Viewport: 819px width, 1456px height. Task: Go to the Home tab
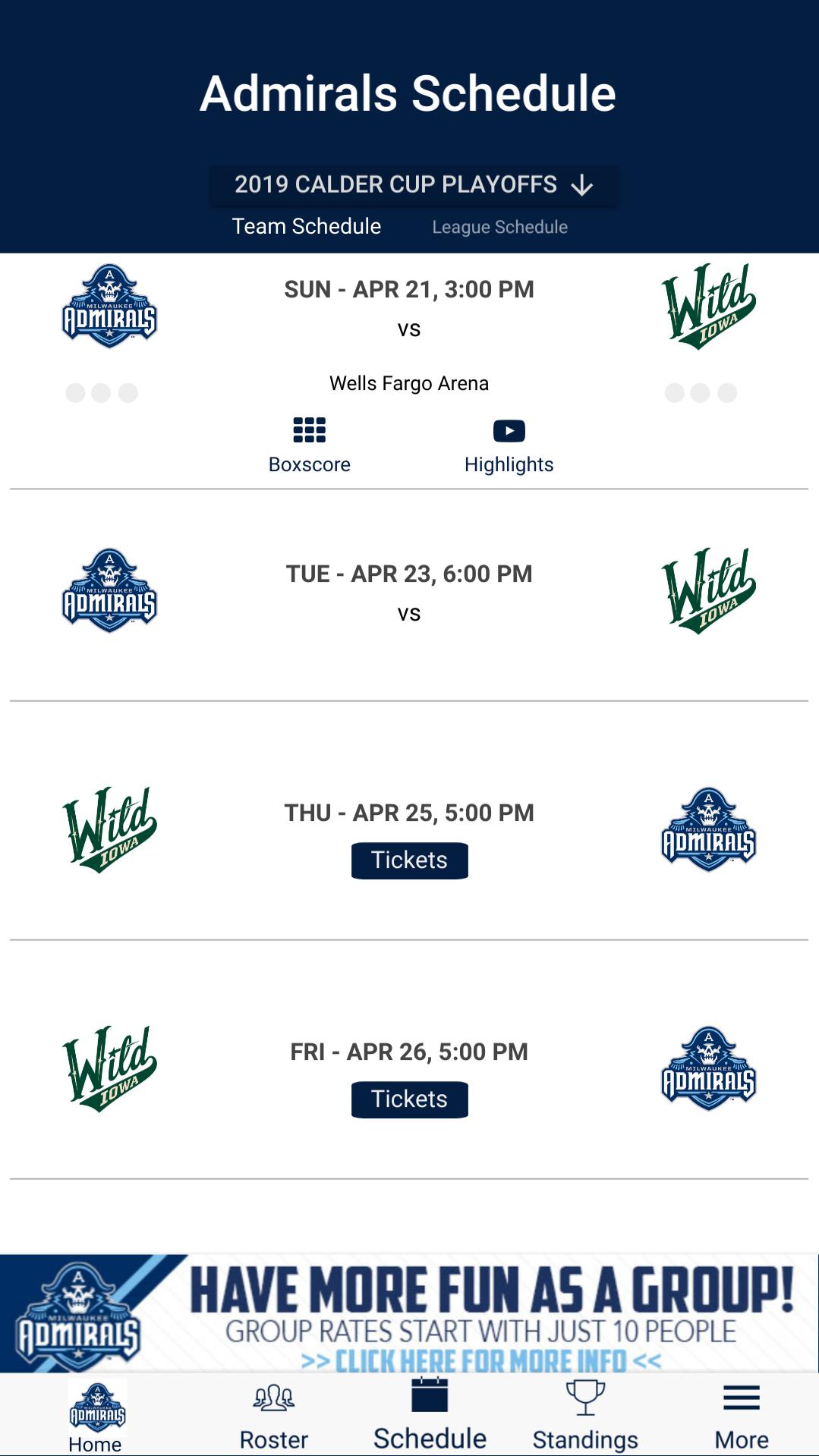pos(96,1416)
